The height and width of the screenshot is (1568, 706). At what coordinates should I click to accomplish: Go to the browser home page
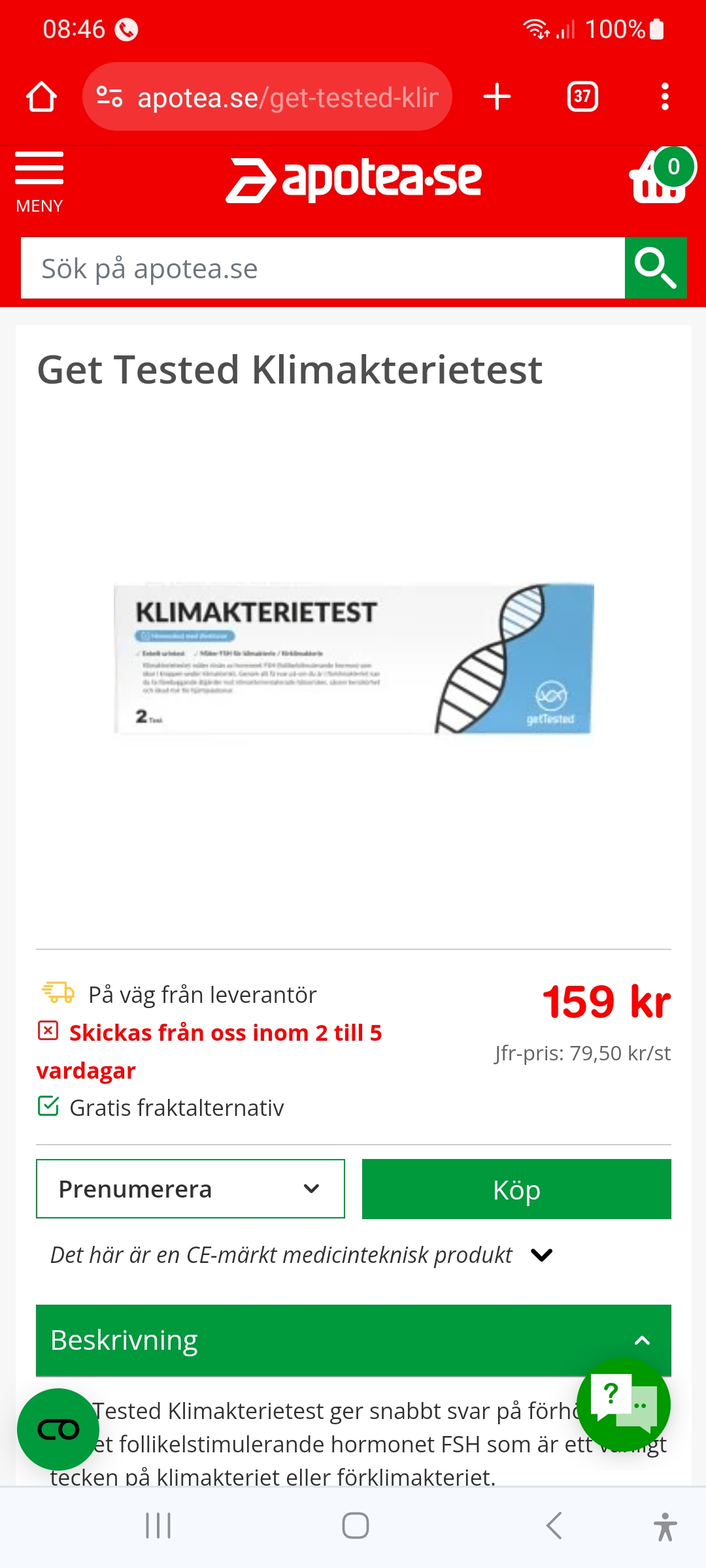41,97
